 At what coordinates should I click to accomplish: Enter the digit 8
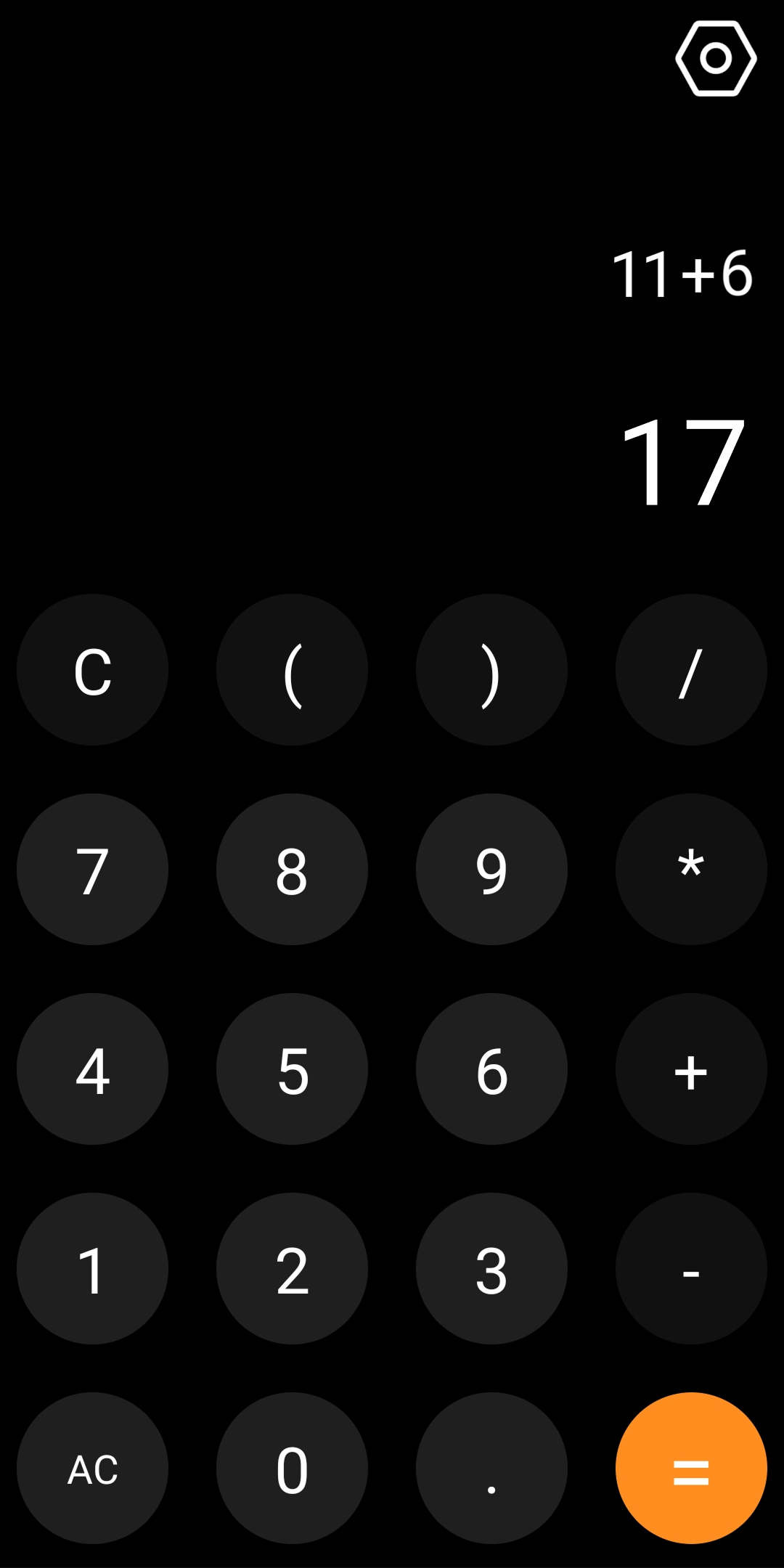tap(292, 870)
